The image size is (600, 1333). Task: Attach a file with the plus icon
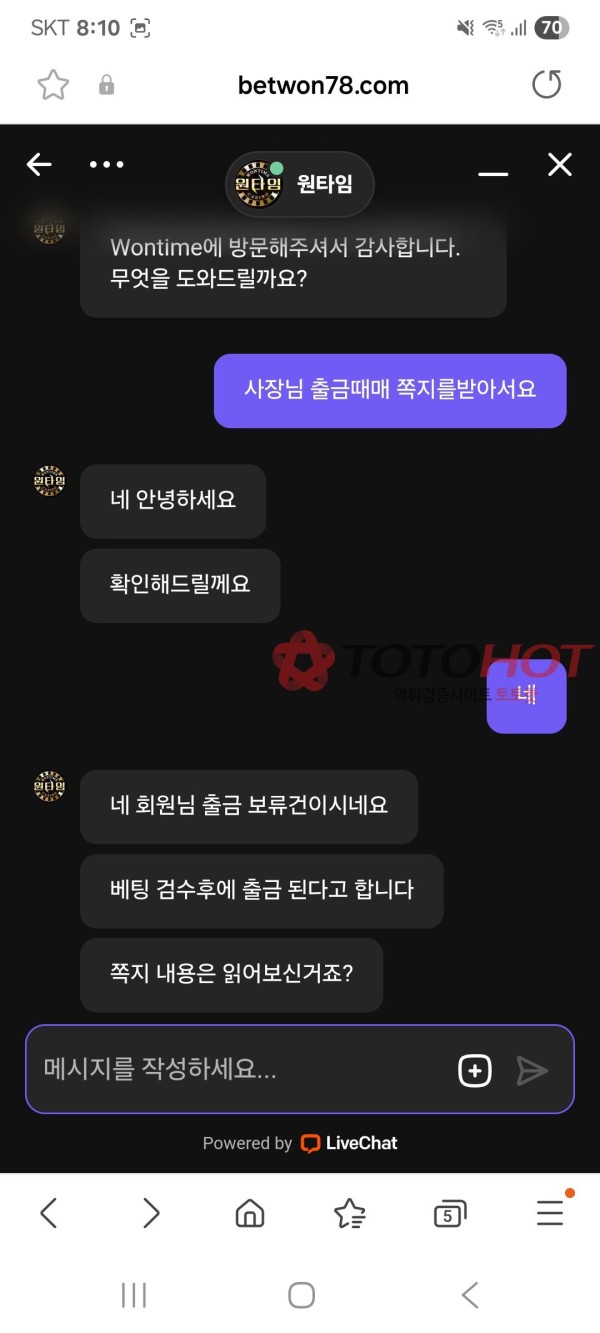(x=475, y=1070)
